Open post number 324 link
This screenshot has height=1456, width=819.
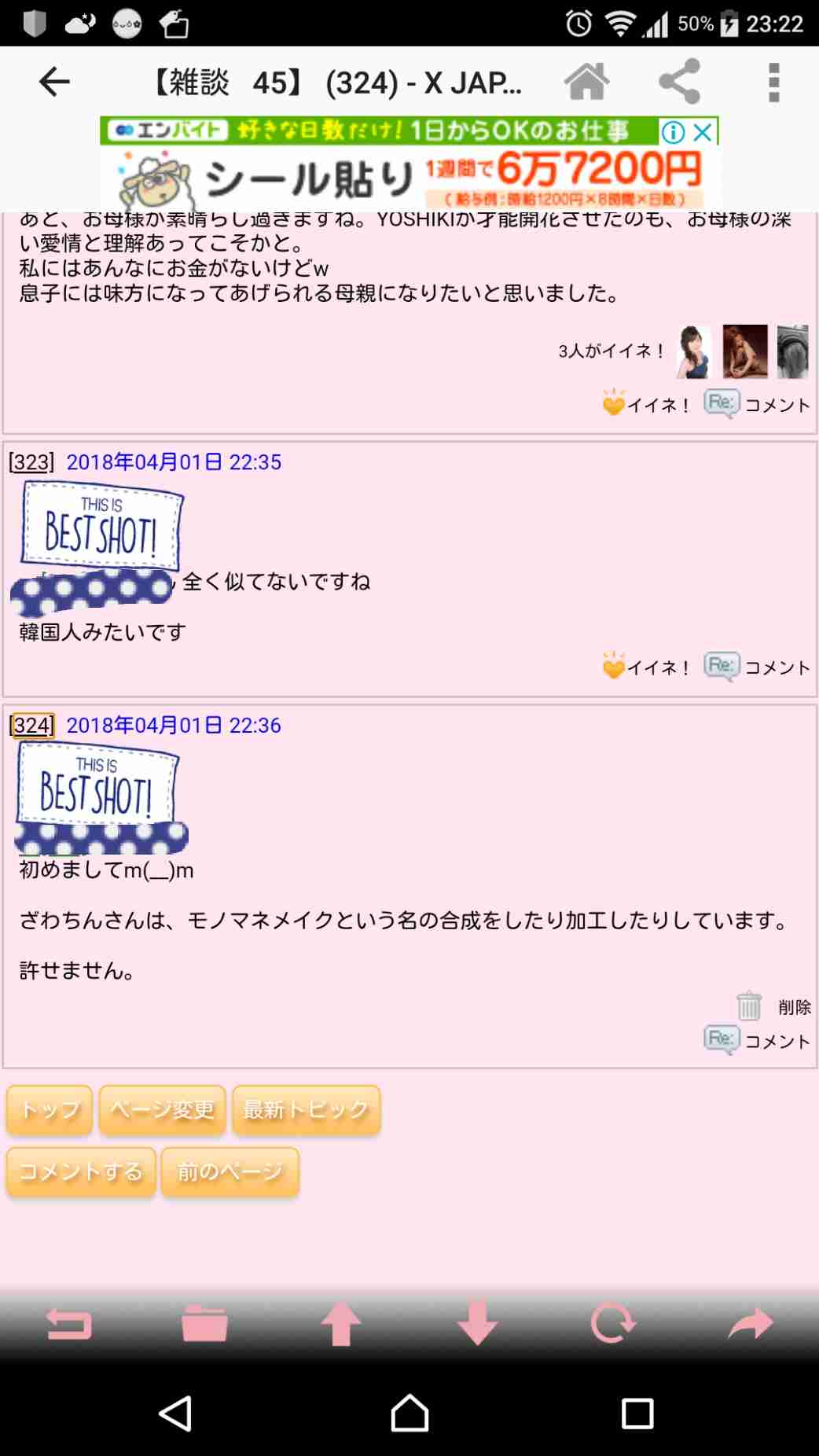coord(32,725)
